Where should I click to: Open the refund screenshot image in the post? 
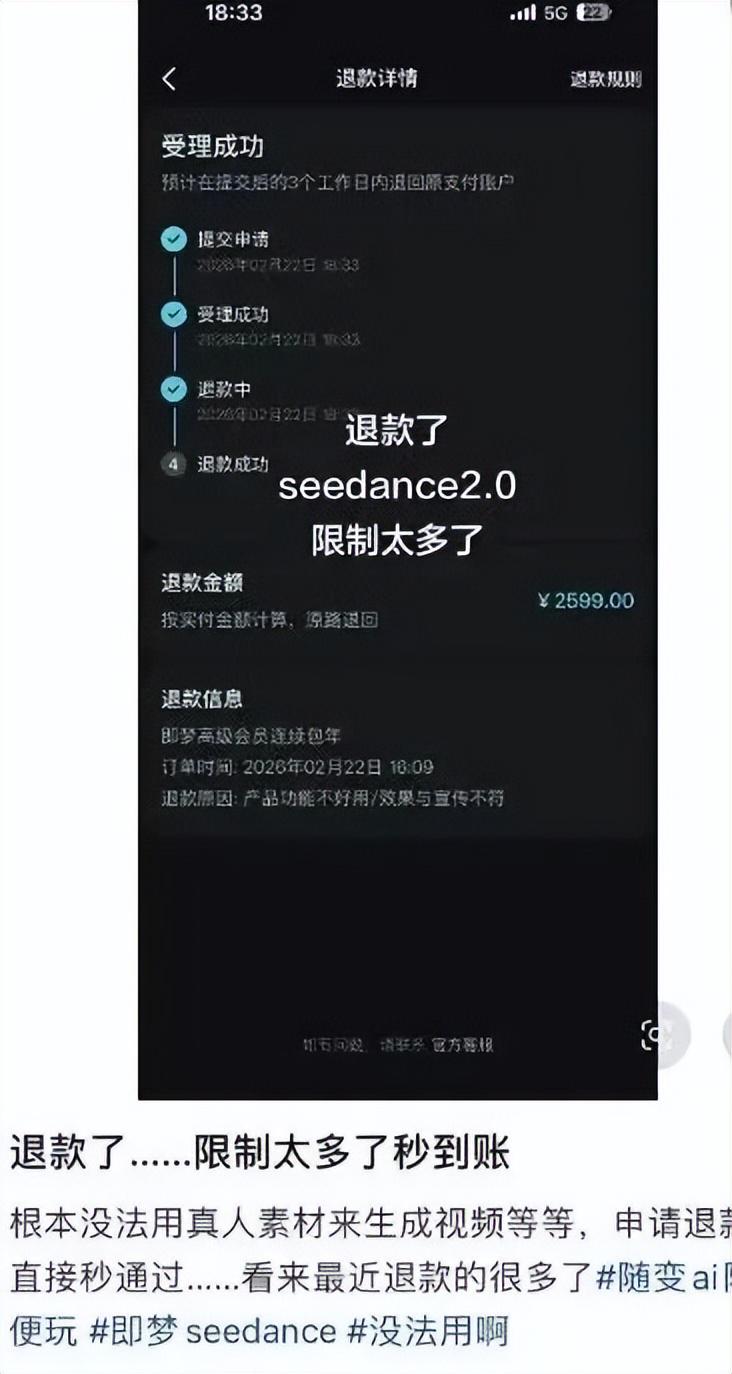[397, 550]
